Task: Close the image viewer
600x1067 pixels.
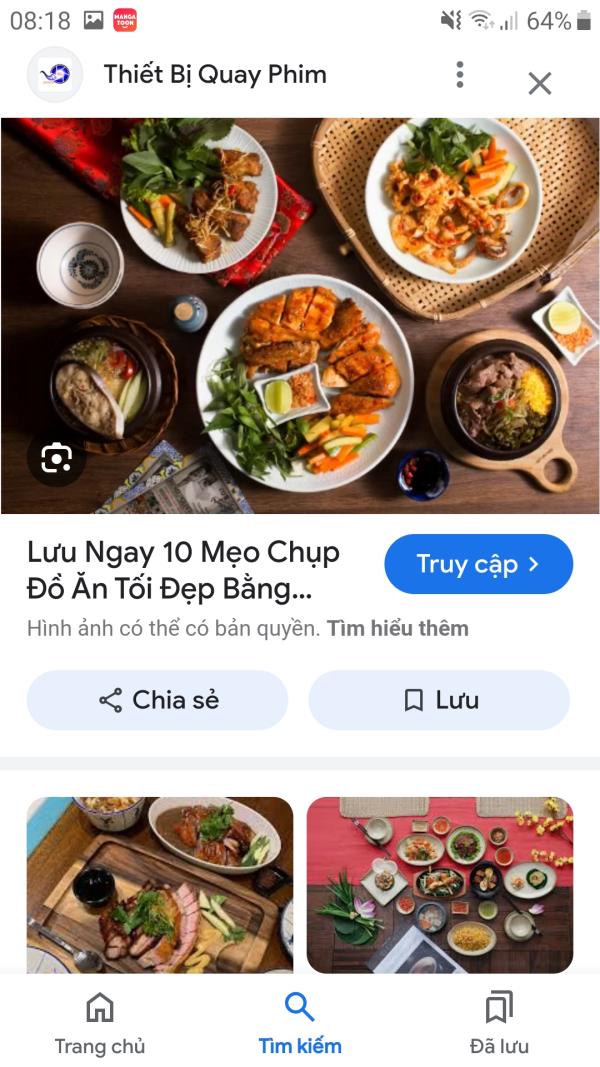Action: click(x=540, y=83)
